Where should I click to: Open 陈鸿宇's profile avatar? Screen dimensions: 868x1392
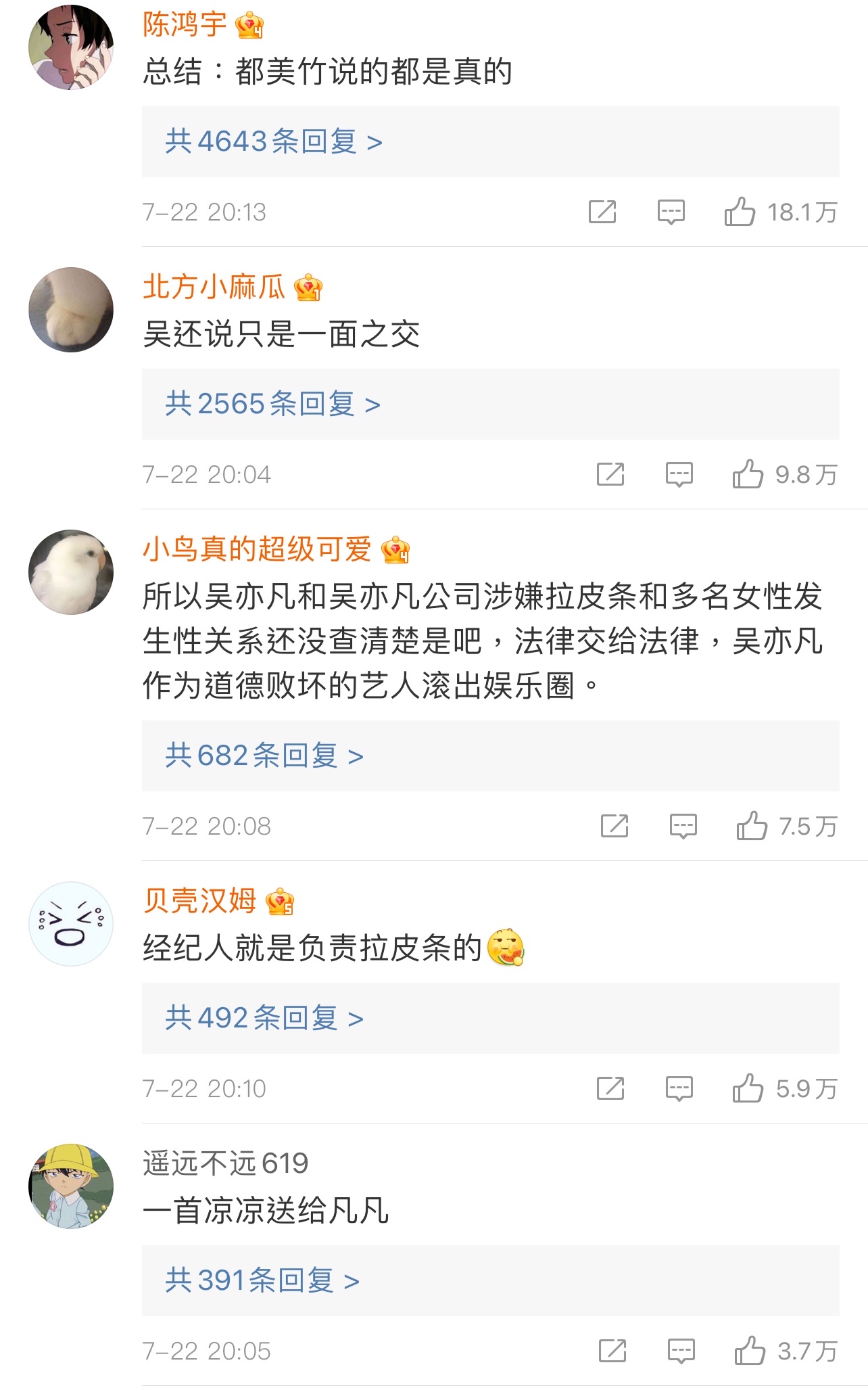coord(71,47)
